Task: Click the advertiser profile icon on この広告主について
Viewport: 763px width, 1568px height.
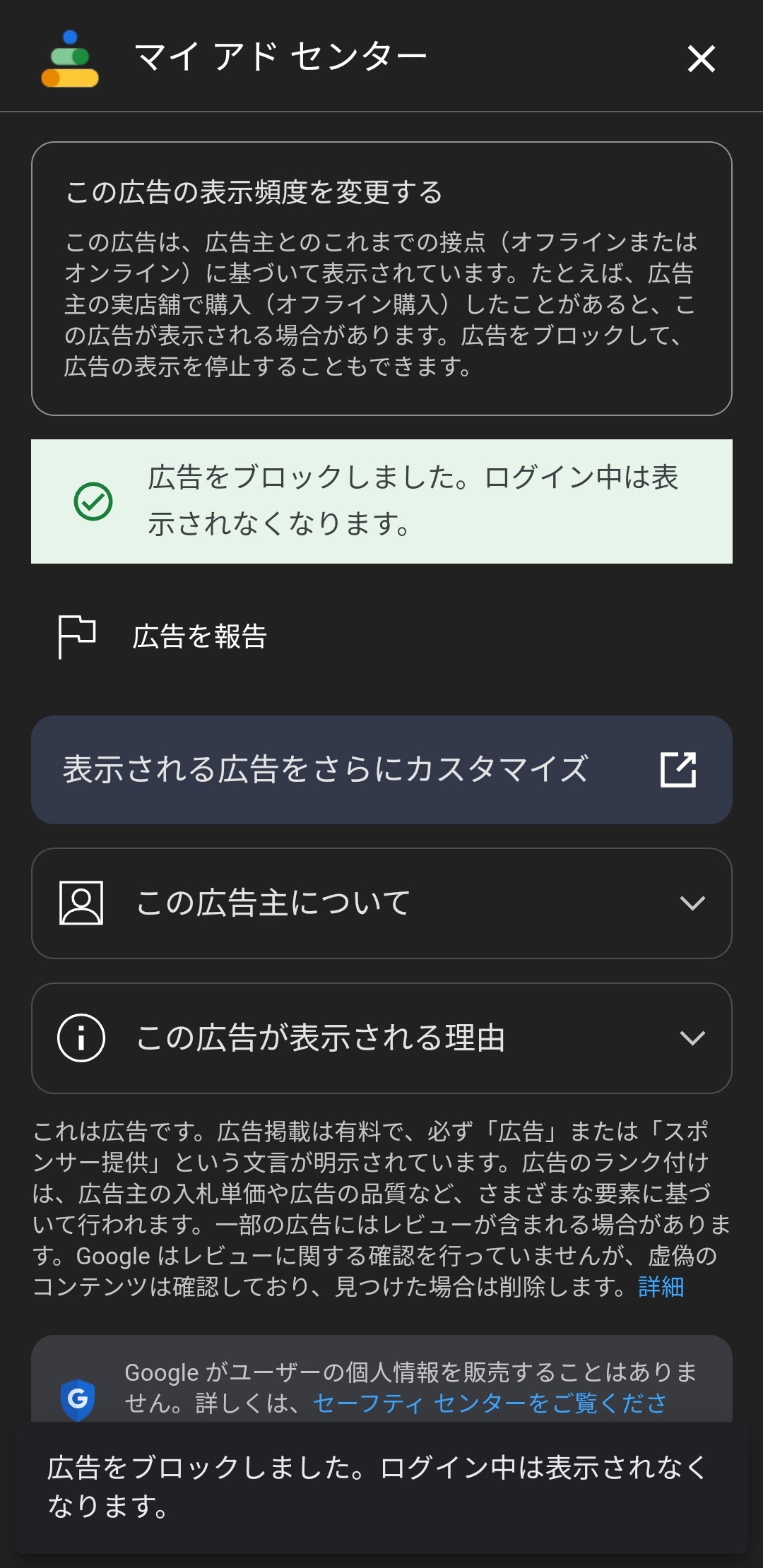Action: click(x=85, y=903)
